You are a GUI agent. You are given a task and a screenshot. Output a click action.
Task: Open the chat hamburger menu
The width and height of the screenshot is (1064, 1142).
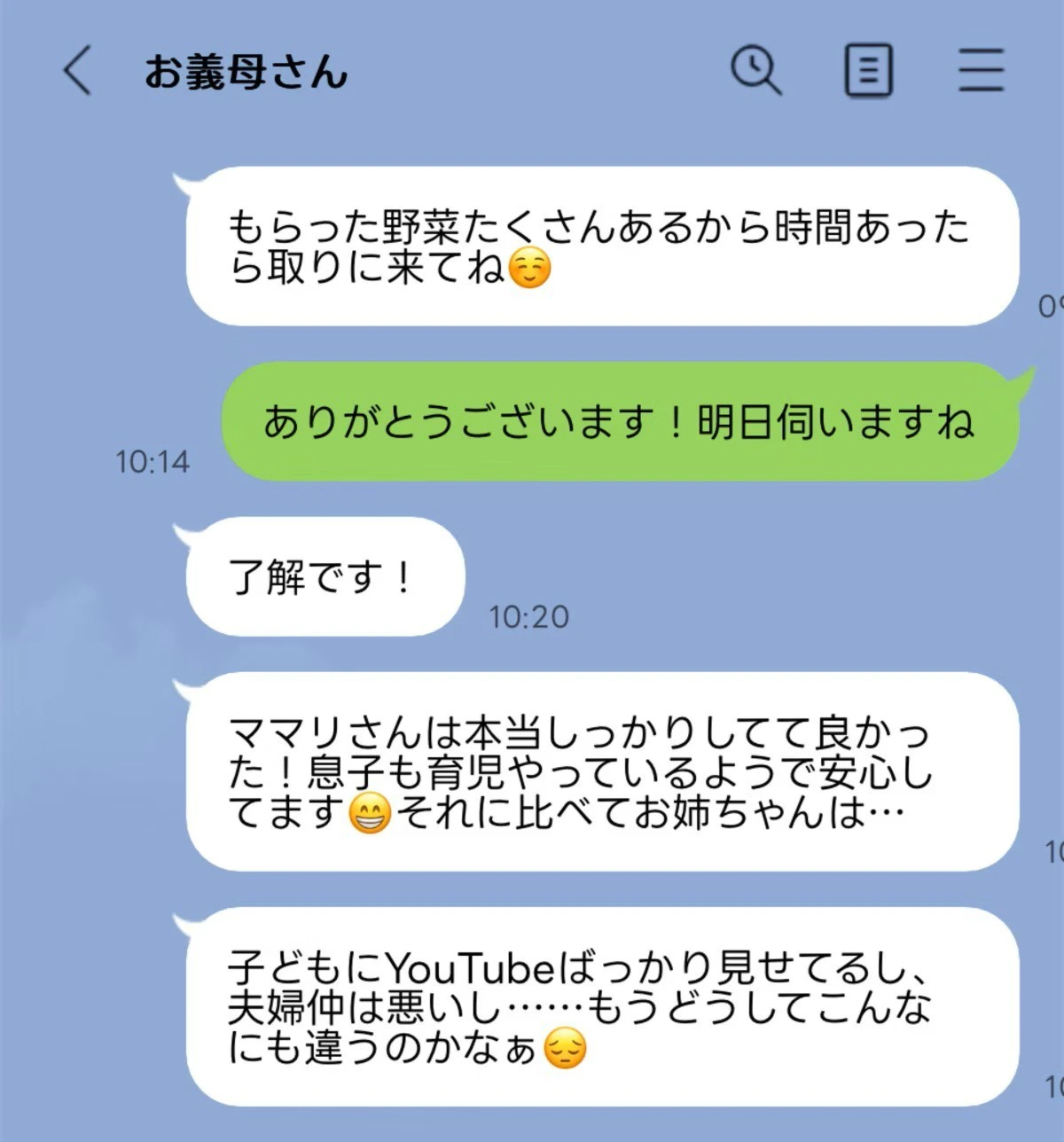point(981,70)
